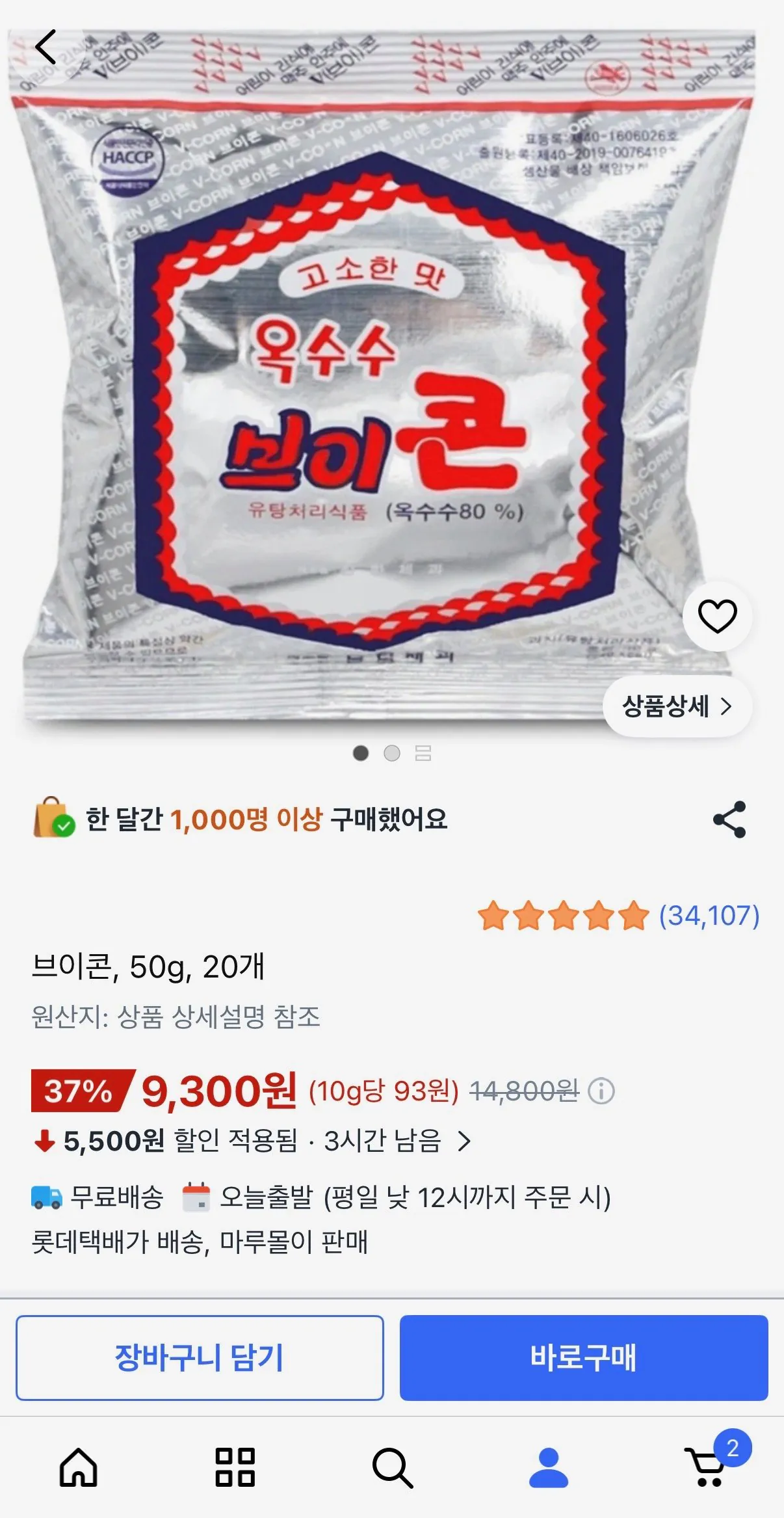Open the image list view next to dots
The width and height of the screenshot is (784, 1518).
click(424, 753)
